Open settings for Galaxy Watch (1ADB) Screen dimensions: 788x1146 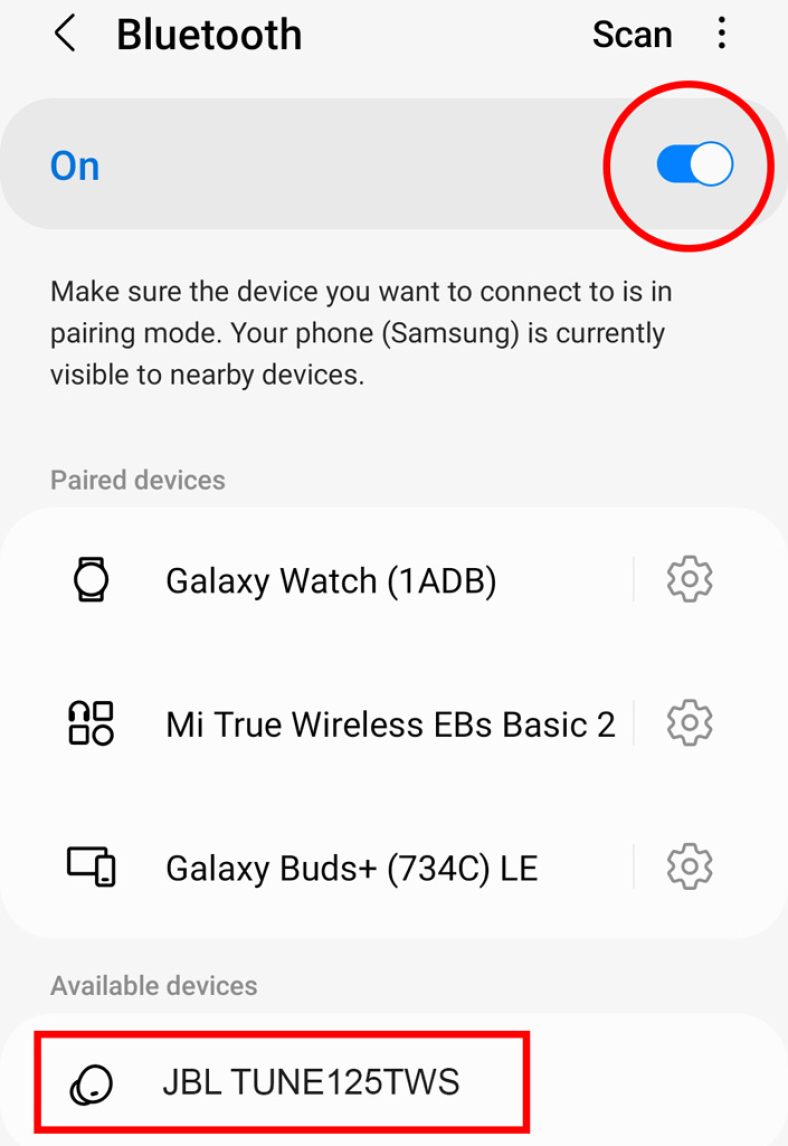[x=689, y=579]
